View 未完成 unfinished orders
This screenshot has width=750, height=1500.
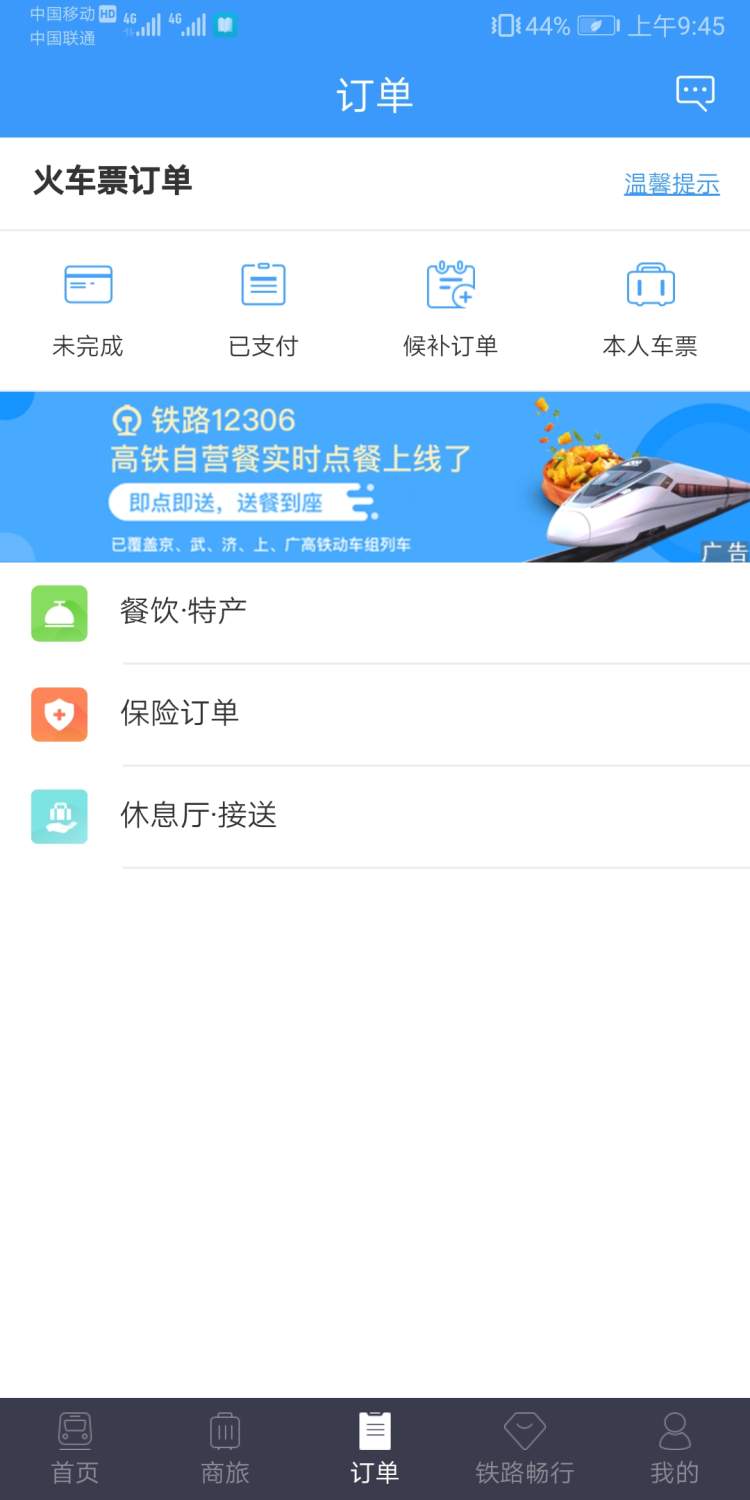[88, 309]
